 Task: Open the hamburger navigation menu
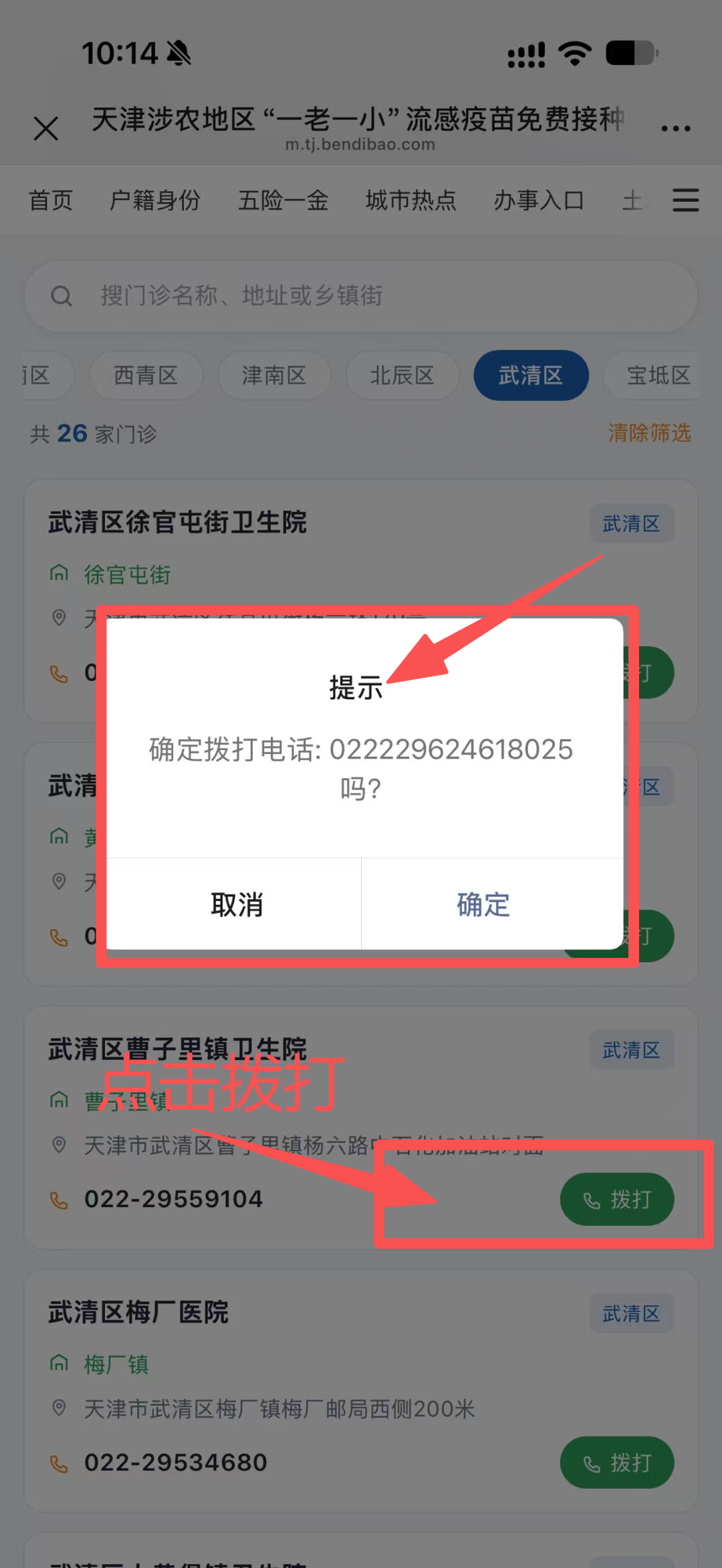point(685,200)
